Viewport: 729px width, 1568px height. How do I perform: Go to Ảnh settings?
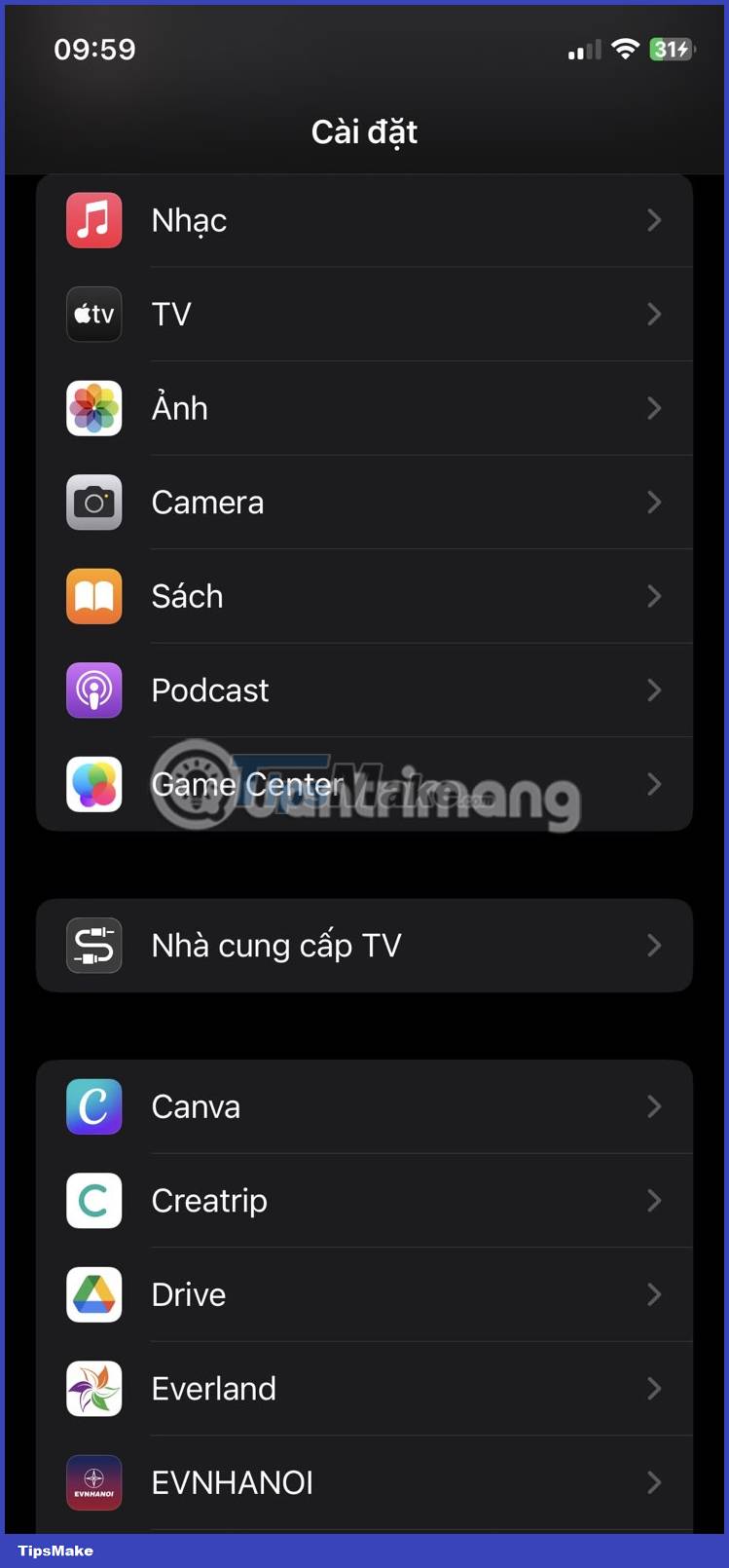364,408
